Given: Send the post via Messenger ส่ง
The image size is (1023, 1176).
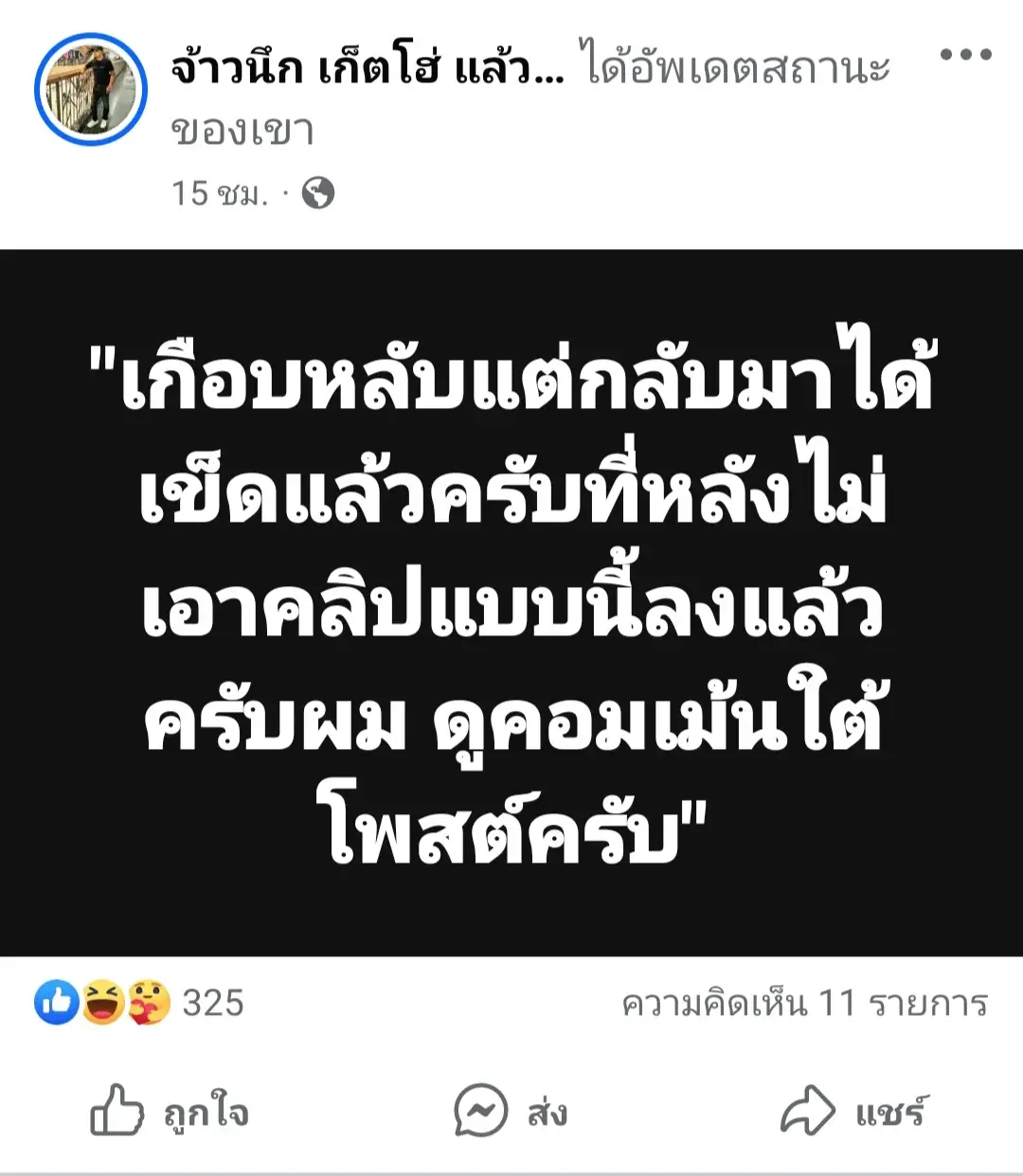Looking at the screenshot, I should tap(511, 1112).
